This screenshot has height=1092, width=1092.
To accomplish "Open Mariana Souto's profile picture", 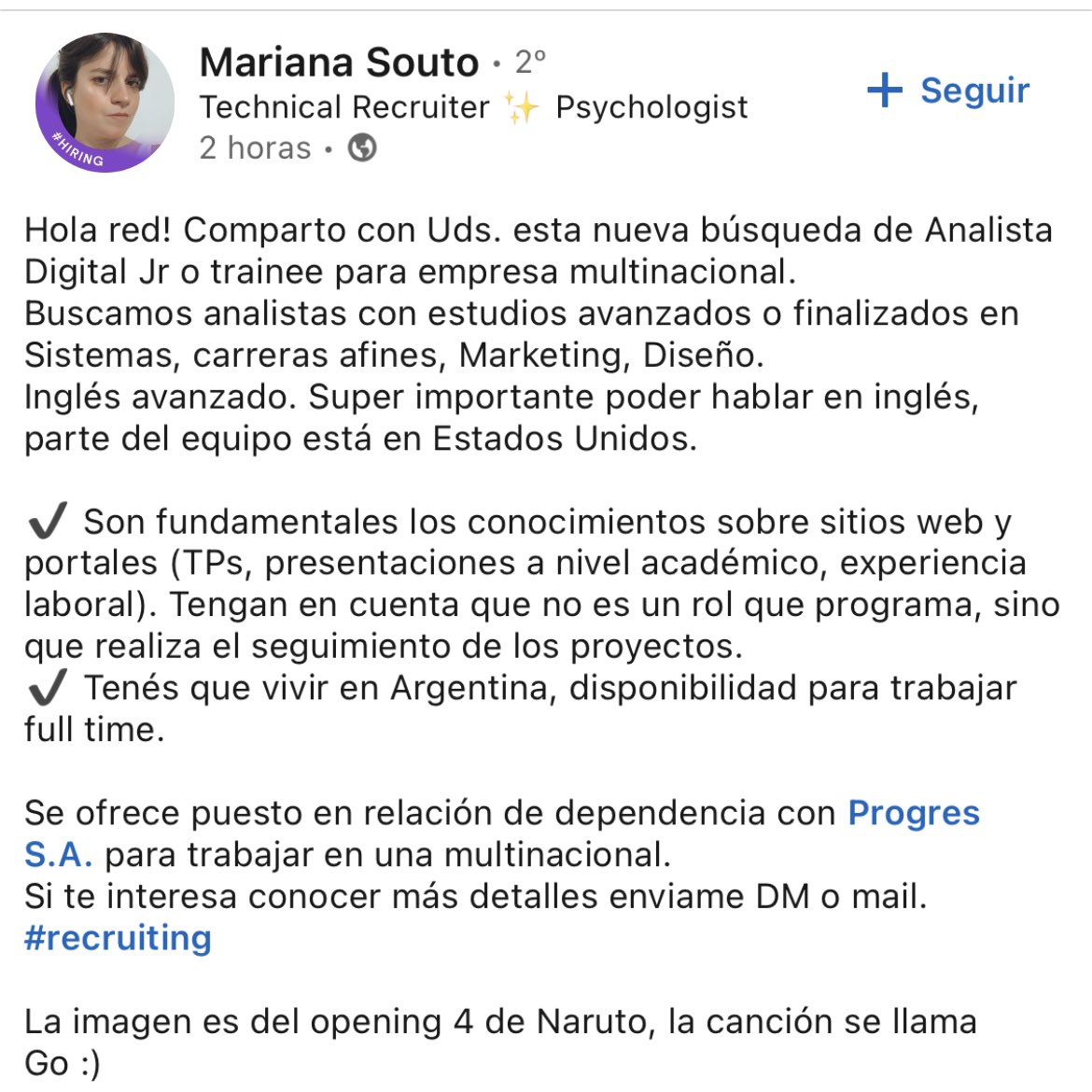I will pos(105,103).
